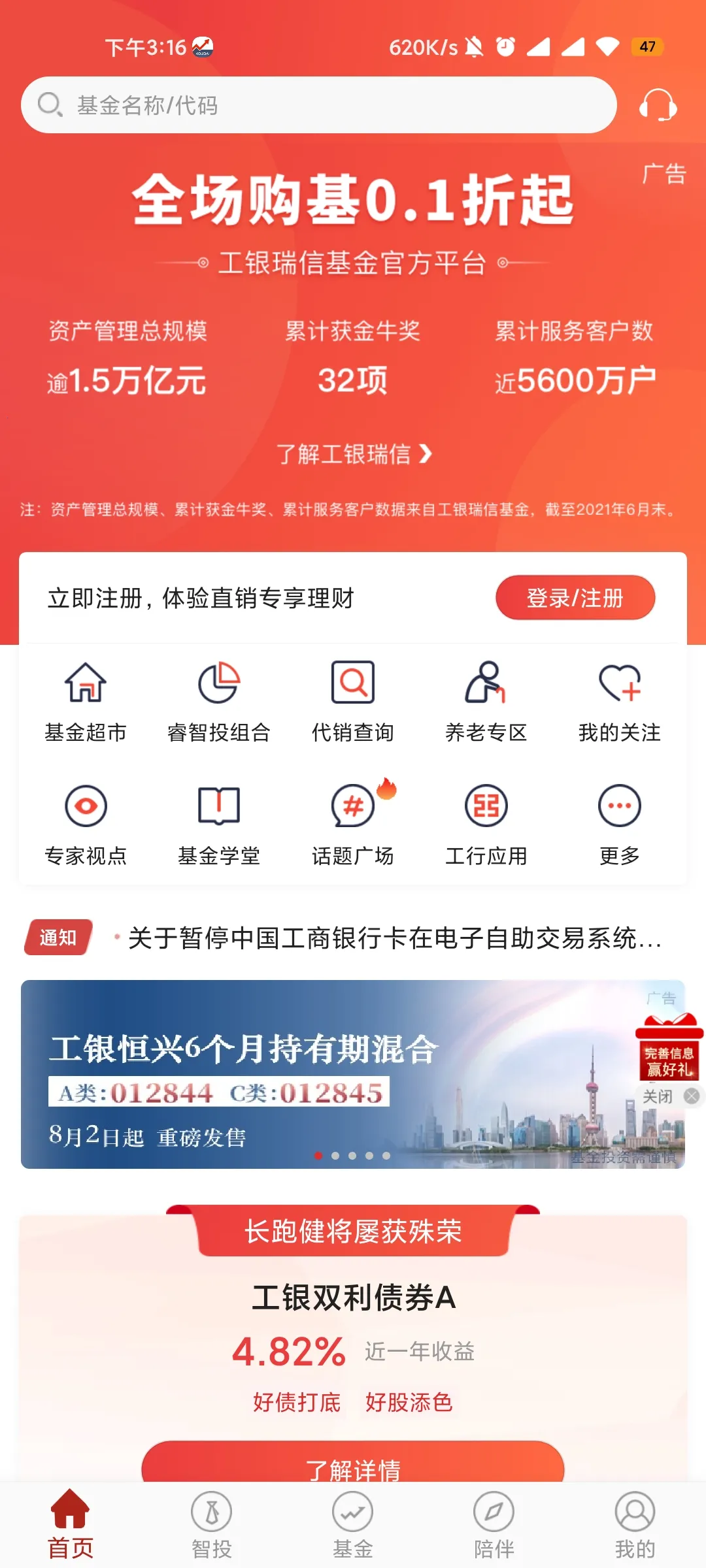
Task: Tap 了解工银瑞信 link
Action: point(353,453)
